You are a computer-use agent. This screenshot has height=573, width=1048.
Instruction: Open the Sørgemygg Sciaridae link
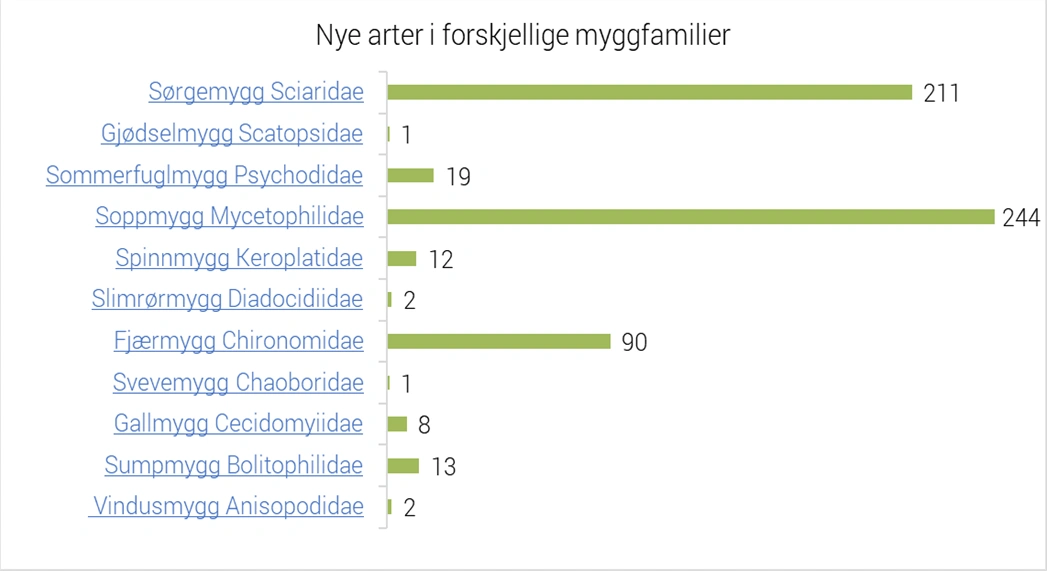pyautogui.click(x=256, y=92)
